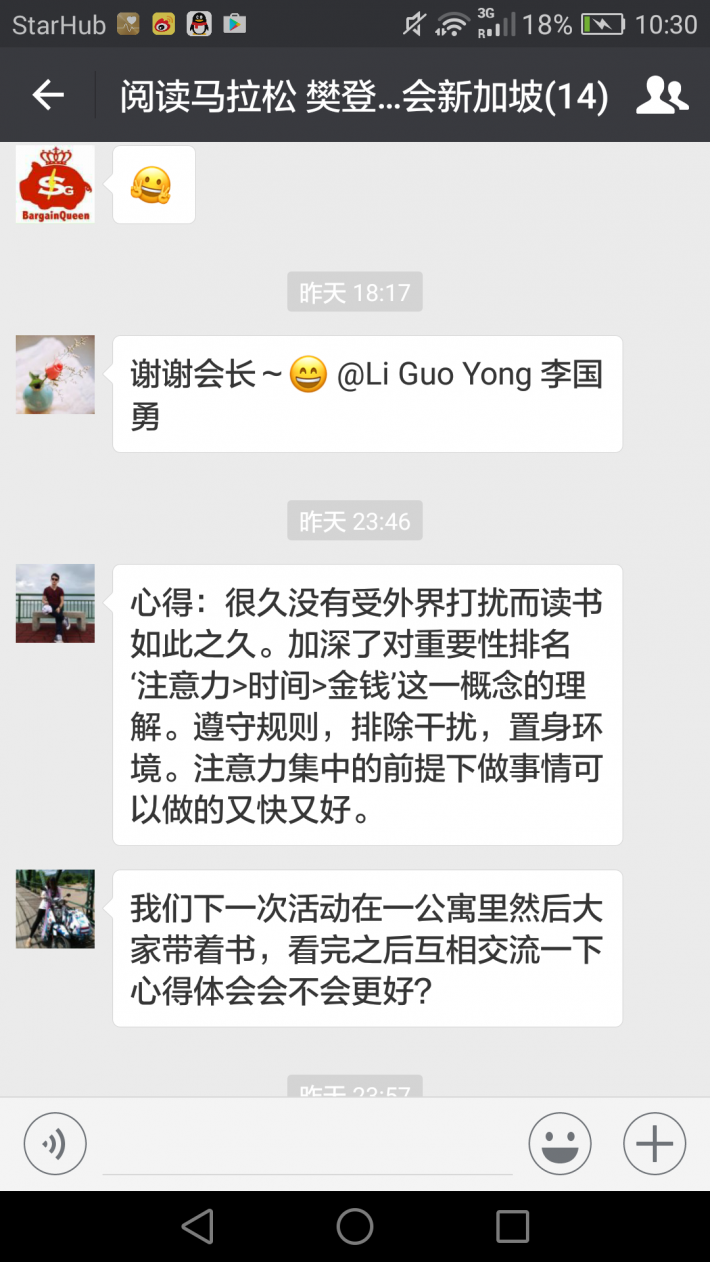Viewport: 710px width, 1262px height.
Task: Open the emoji sticker picker
Action: click(x=560, y=1143)
